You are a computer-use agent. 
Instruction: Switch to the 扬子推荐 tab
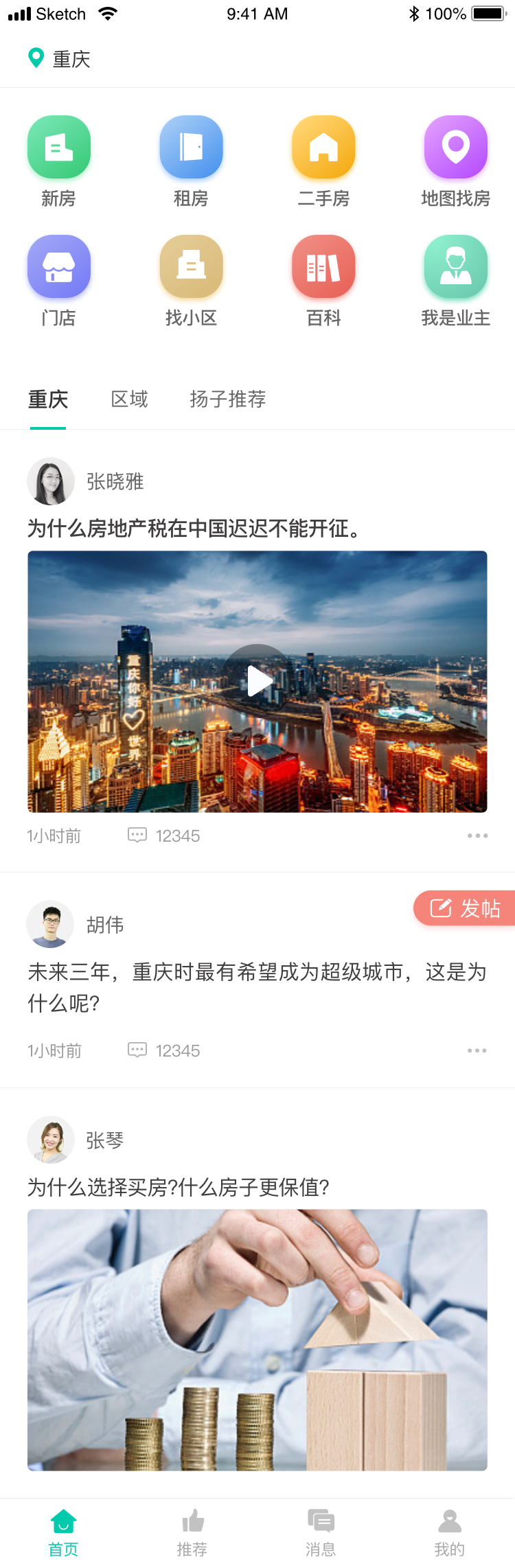click(227, 400)
